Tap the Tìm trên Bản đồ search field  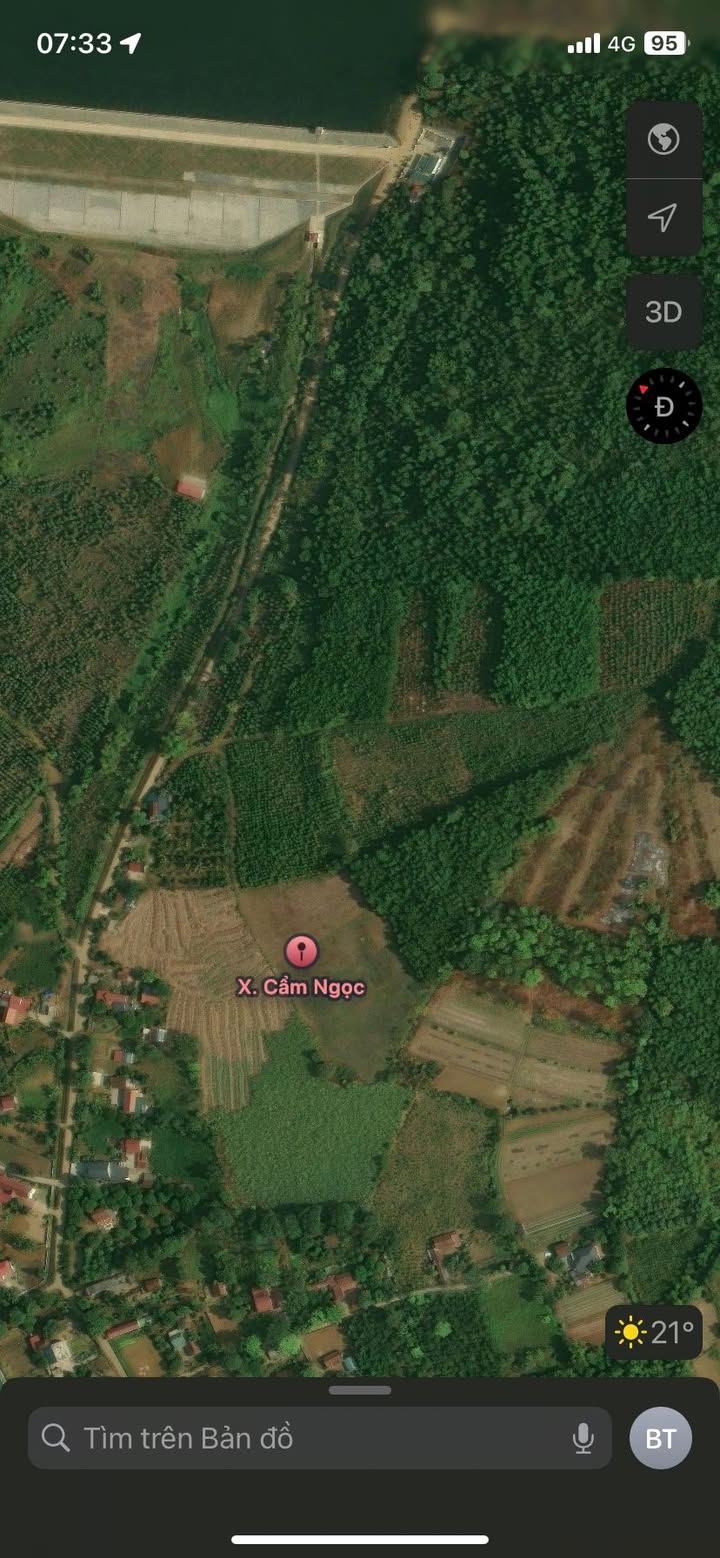300,1438
